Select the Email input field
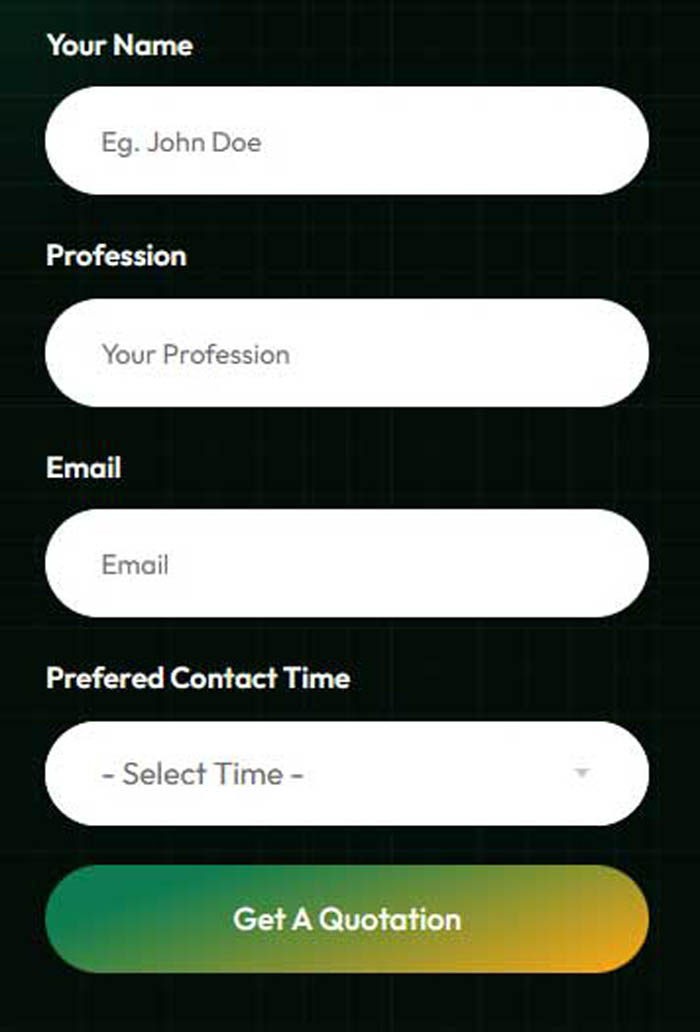Screen dimensions: 700x1032 coord(346,564)
